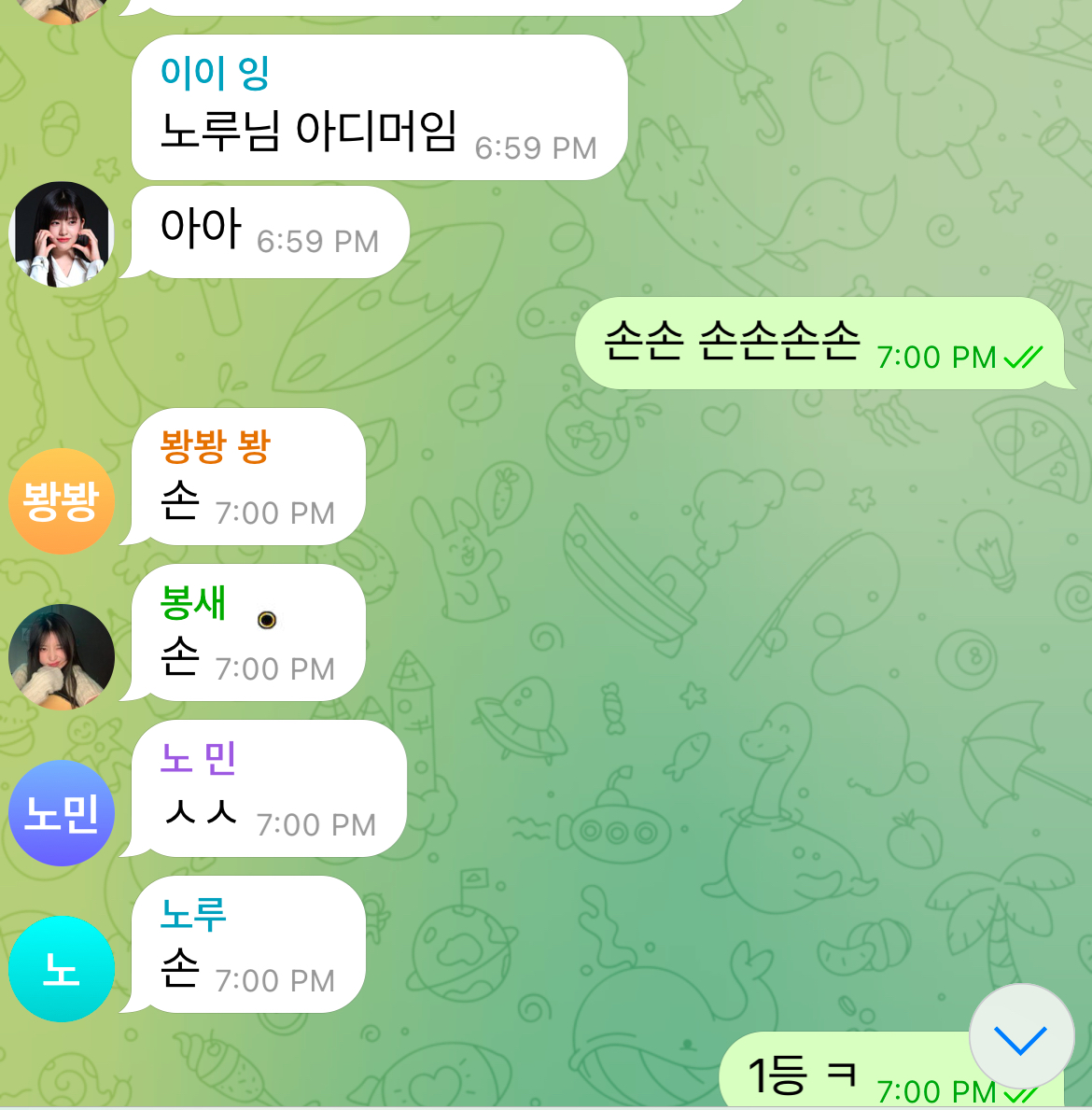Open 노민 profile avatar

62,812
